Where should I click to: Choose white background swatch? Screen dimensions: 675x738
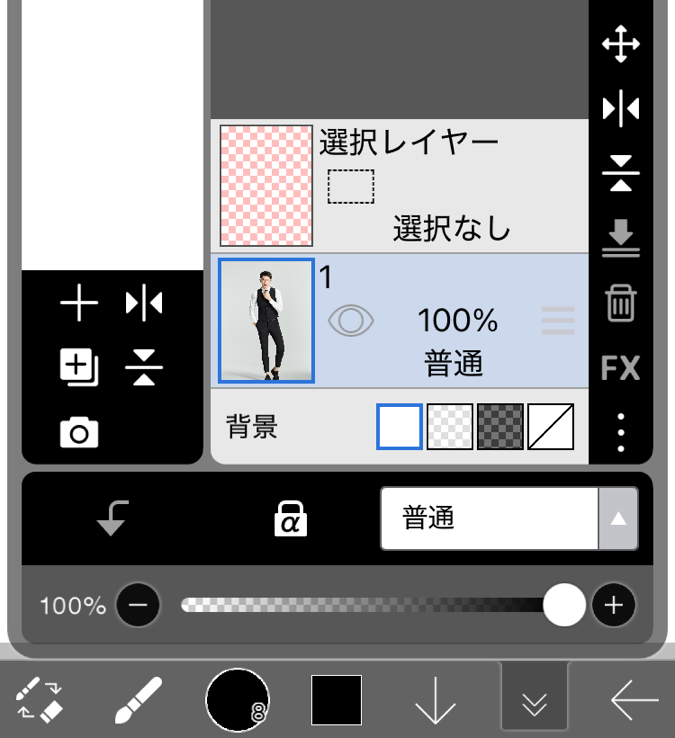click(x=399, y=427)
